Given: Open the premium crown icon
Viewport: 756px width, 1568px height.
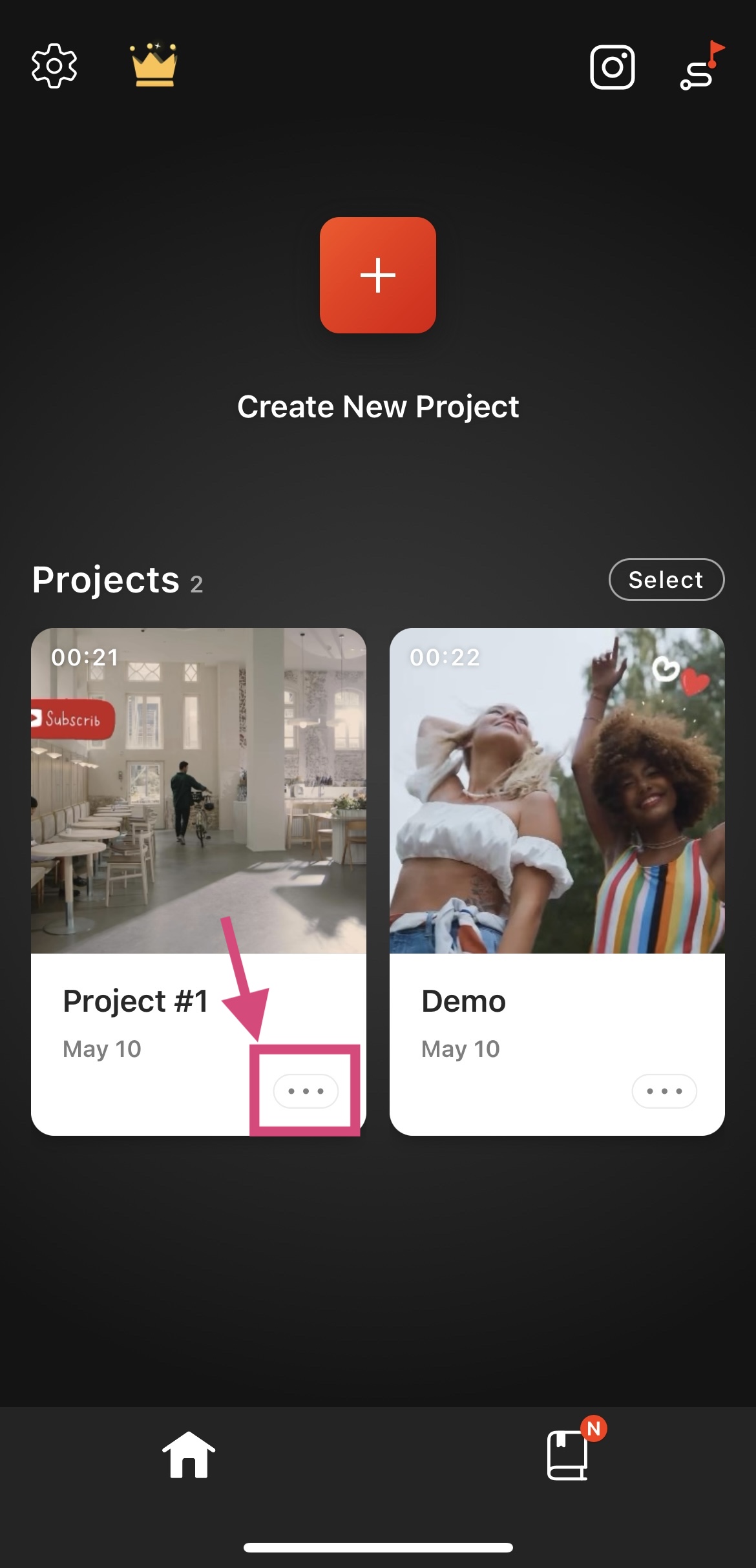Looking at the screenshot, I should [x=154, y=65].
